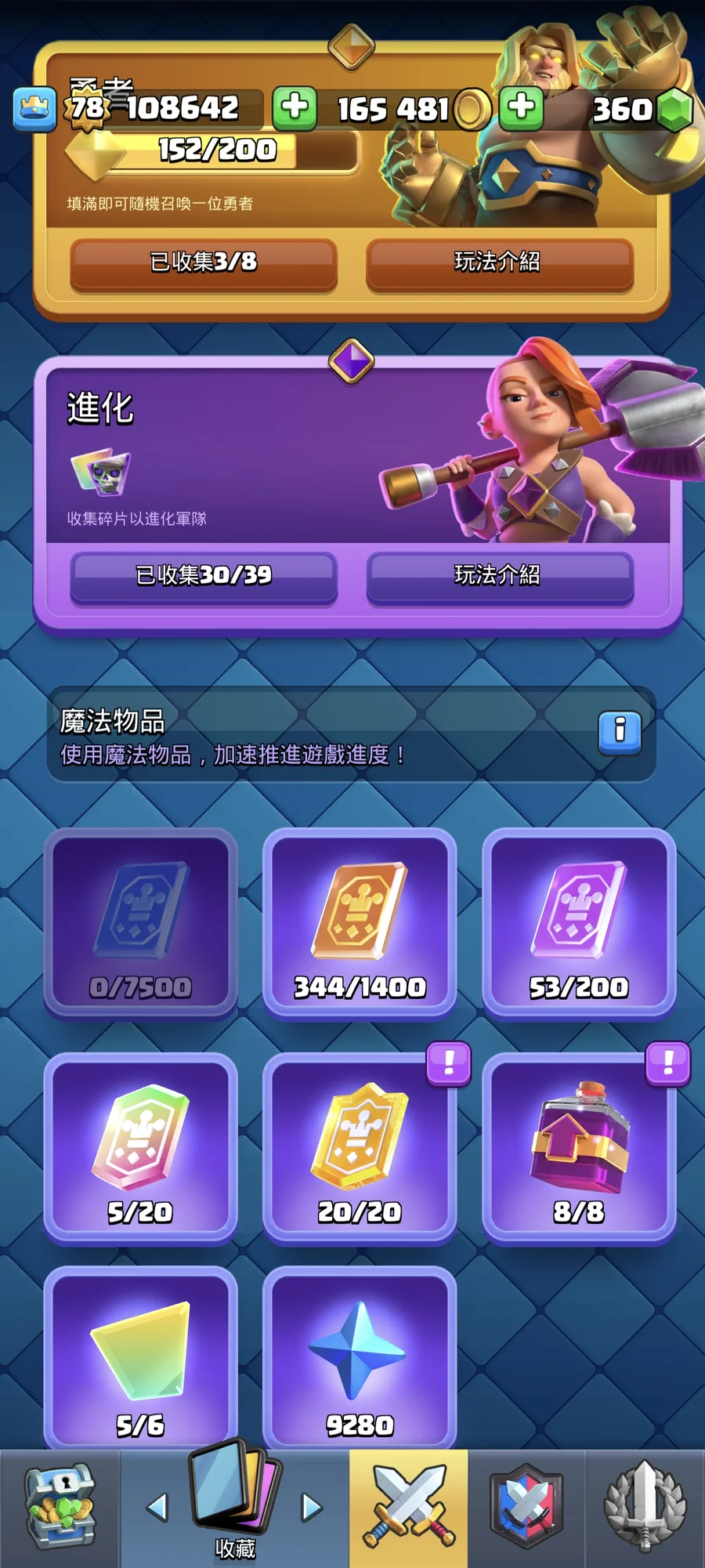Open the 9280 blue star points item
The width and height of the screenshot is (705, 1568).
pyautogui.click(x=360, y=1360)
